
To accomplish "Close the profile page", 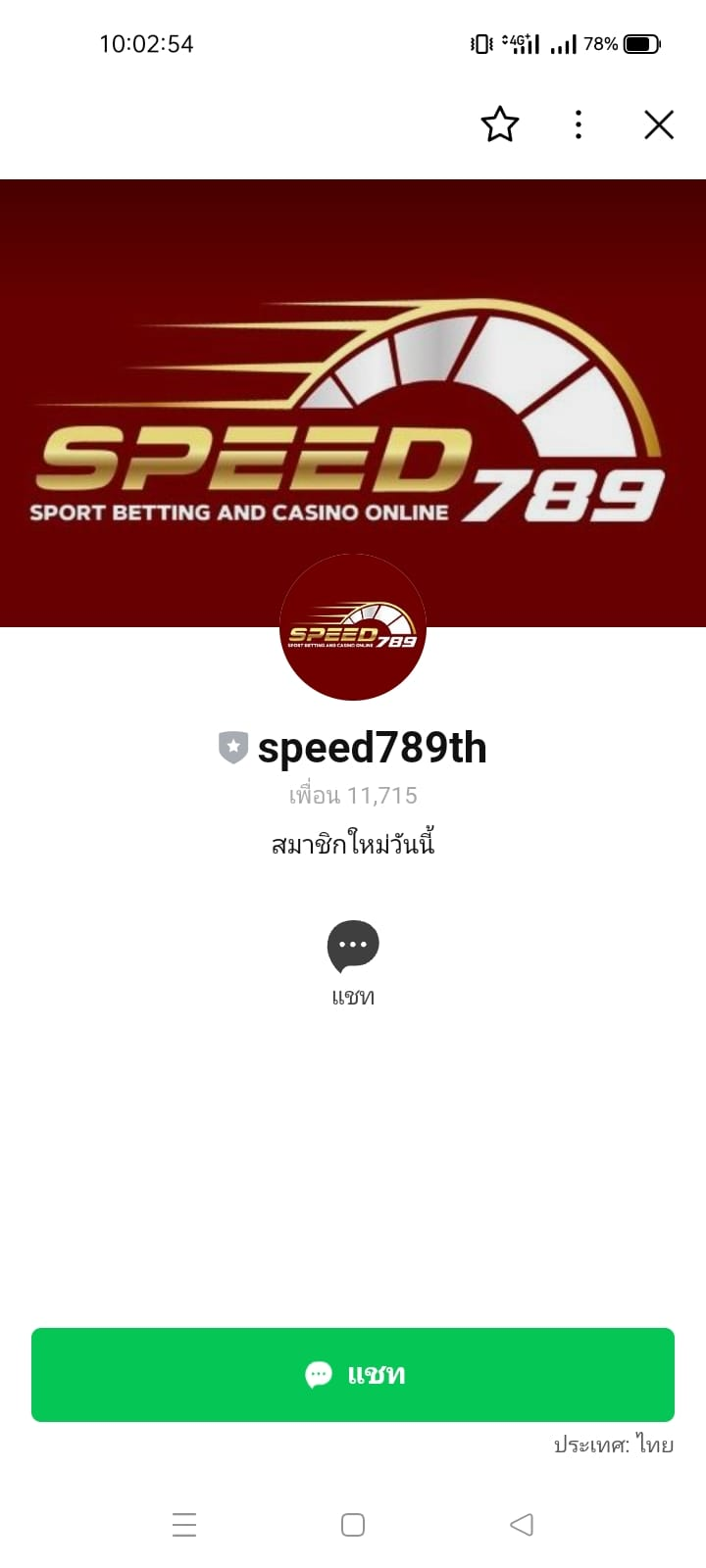I will point(658,124).
